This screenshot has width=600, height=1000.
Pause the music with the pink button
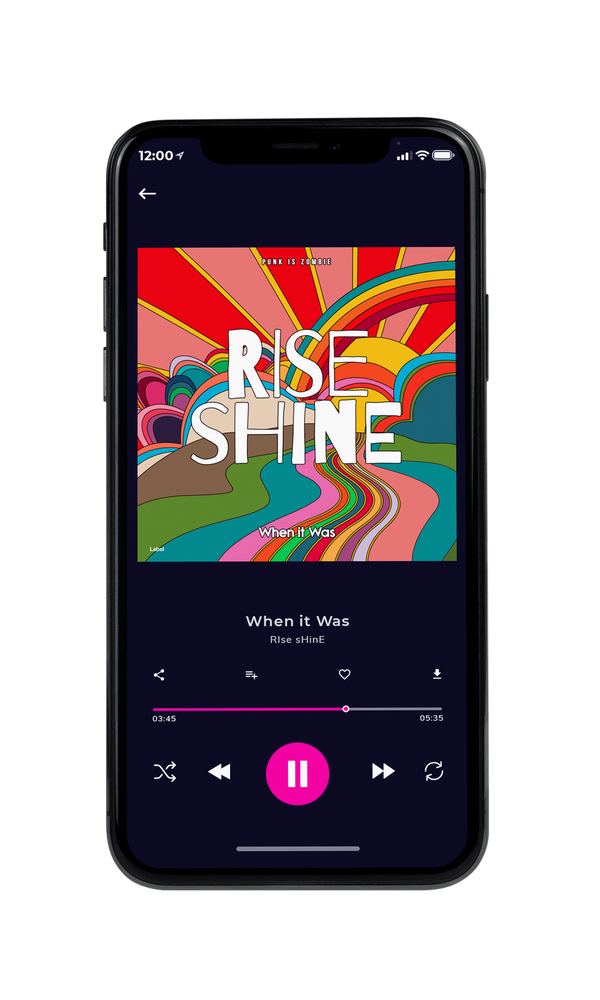pyautogui.click(x=297, y=774)
